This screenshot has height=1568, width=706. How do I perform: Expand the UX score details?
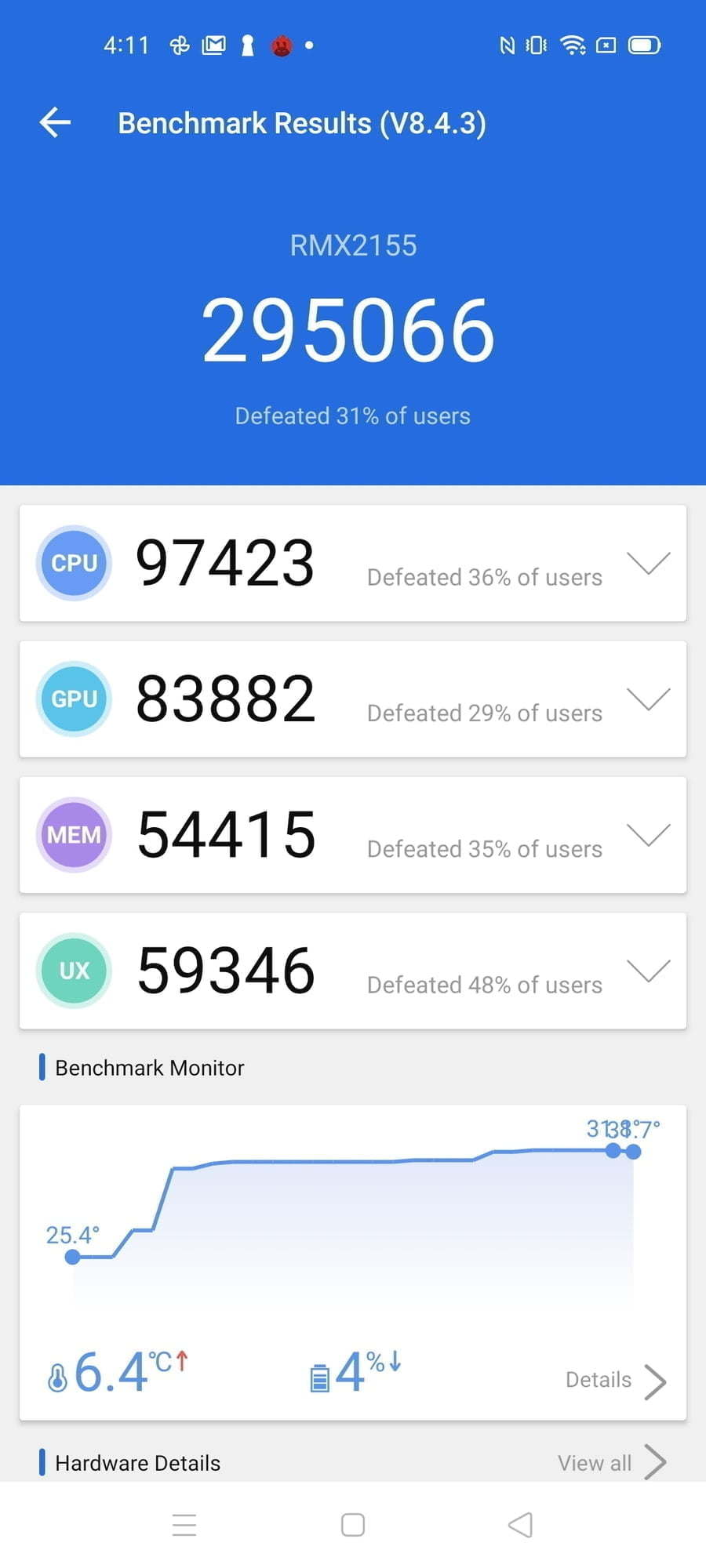[648, 971]
